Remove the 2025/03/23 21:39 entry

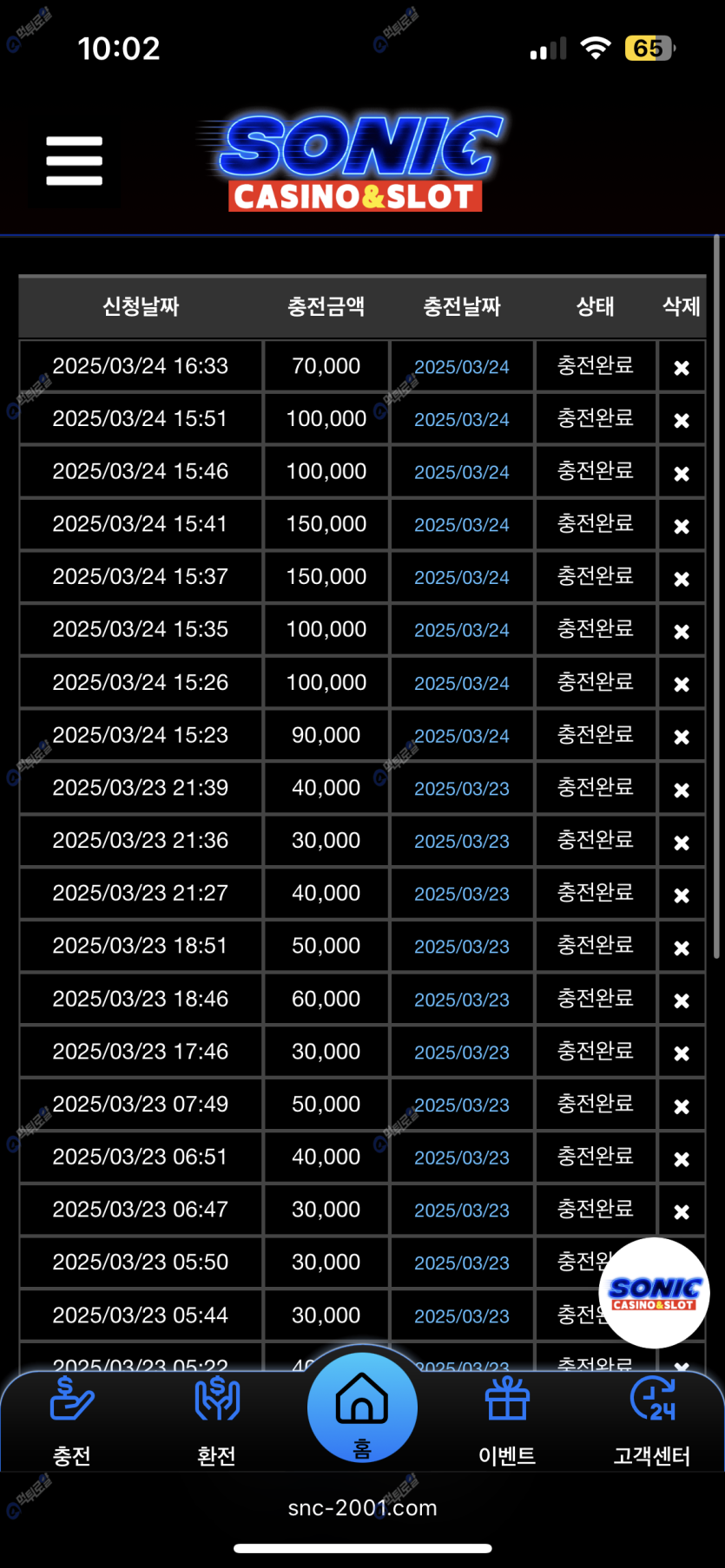(x=682, y=790)
